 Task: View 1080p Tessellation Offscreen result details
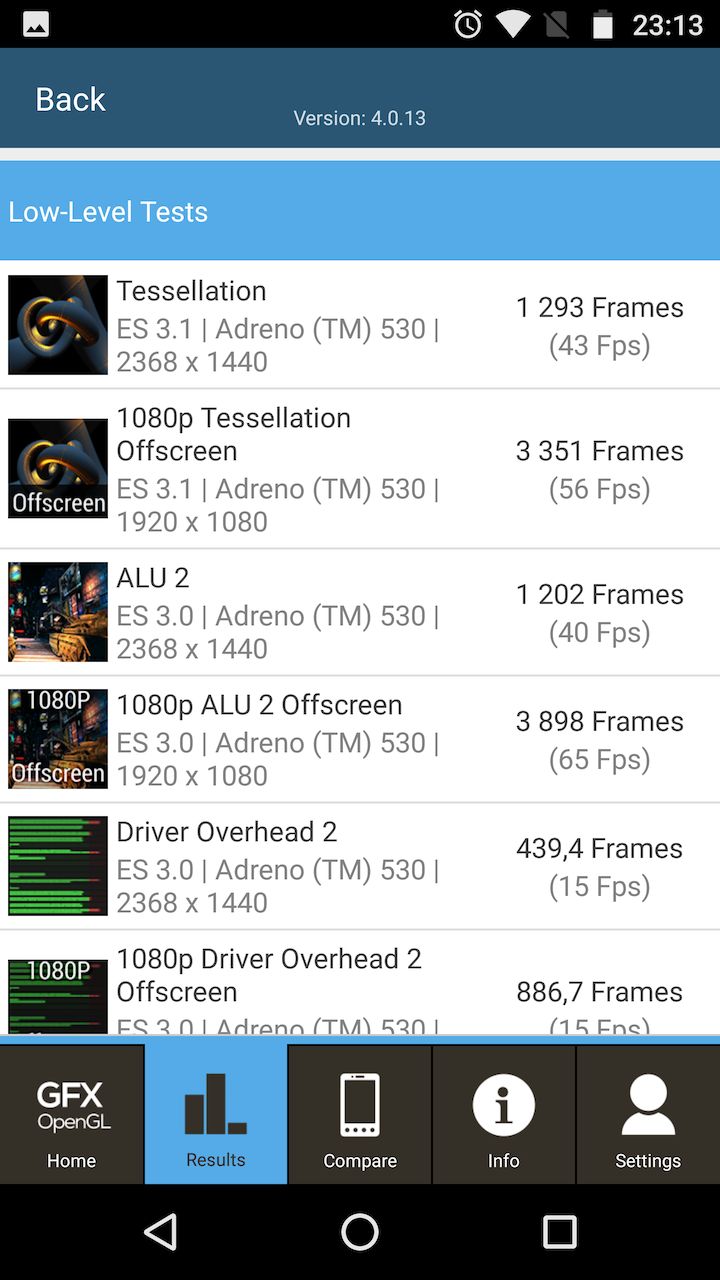360,469
